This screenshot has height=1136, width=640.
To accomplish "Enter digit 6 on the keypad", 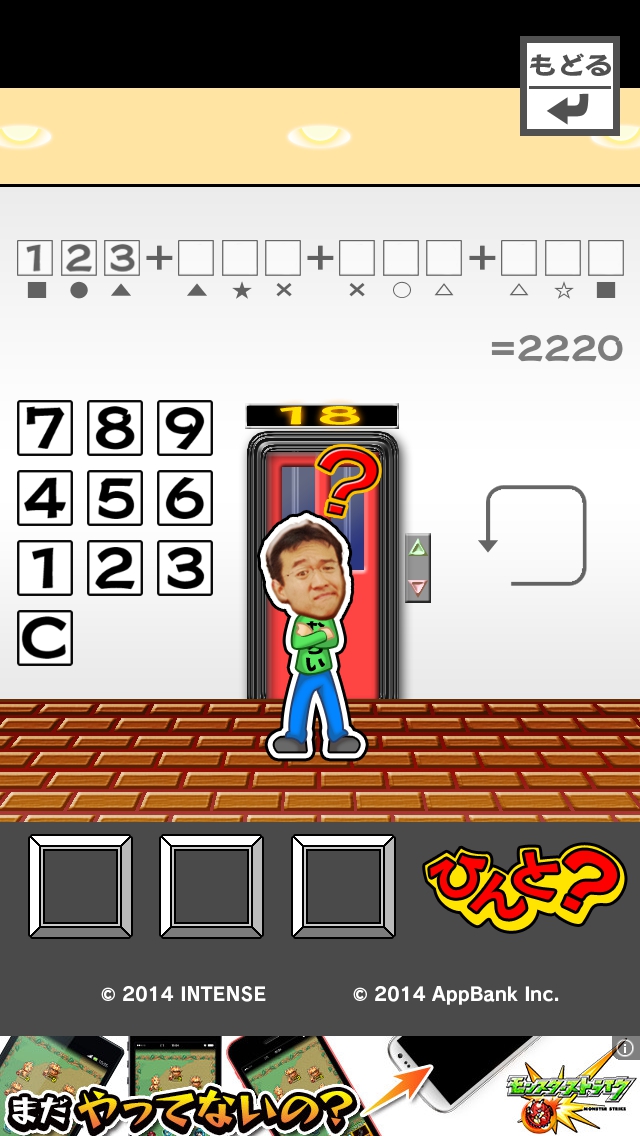I will 185,498.
